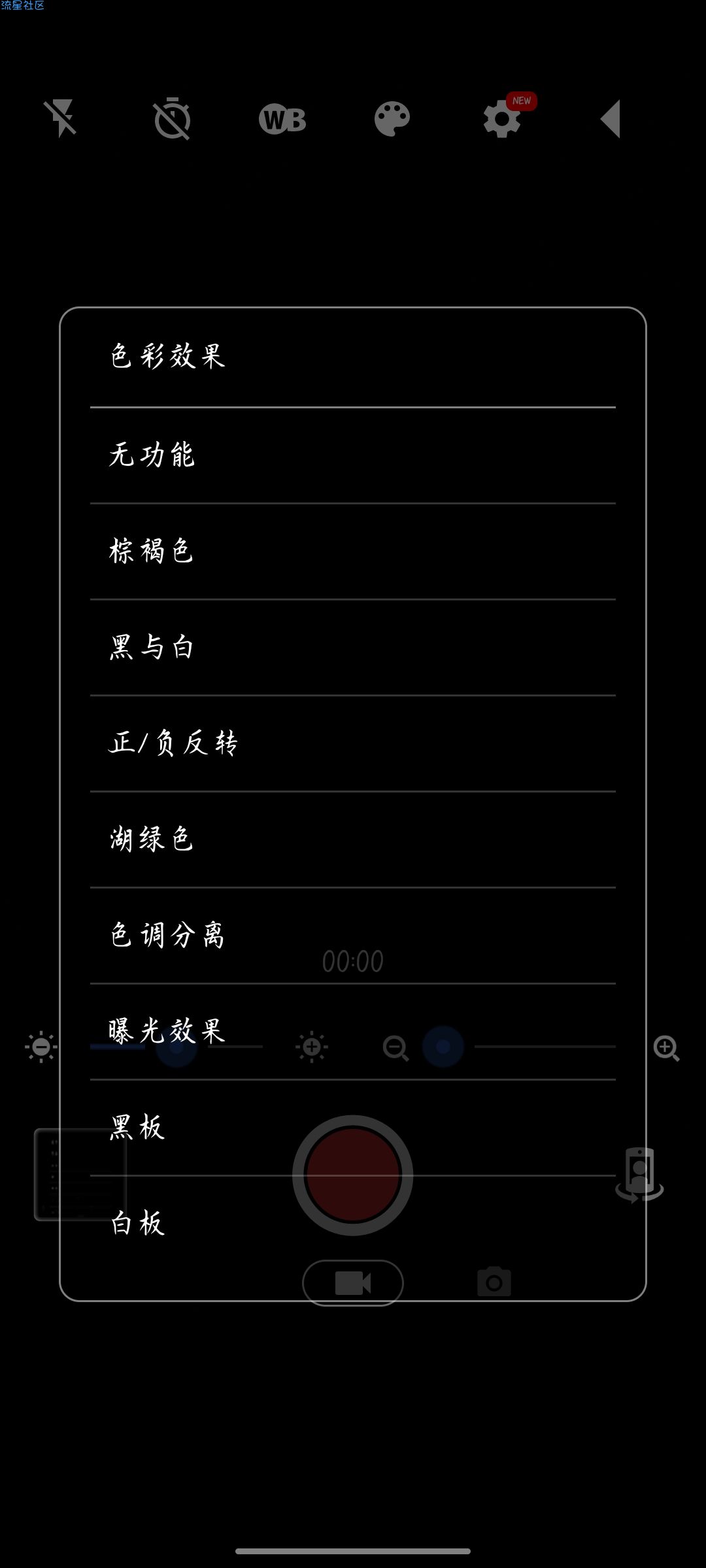This screenshot has height=1568, width=706.
Task: Apply the 黑与白 effect
Action: coord(353,647)
